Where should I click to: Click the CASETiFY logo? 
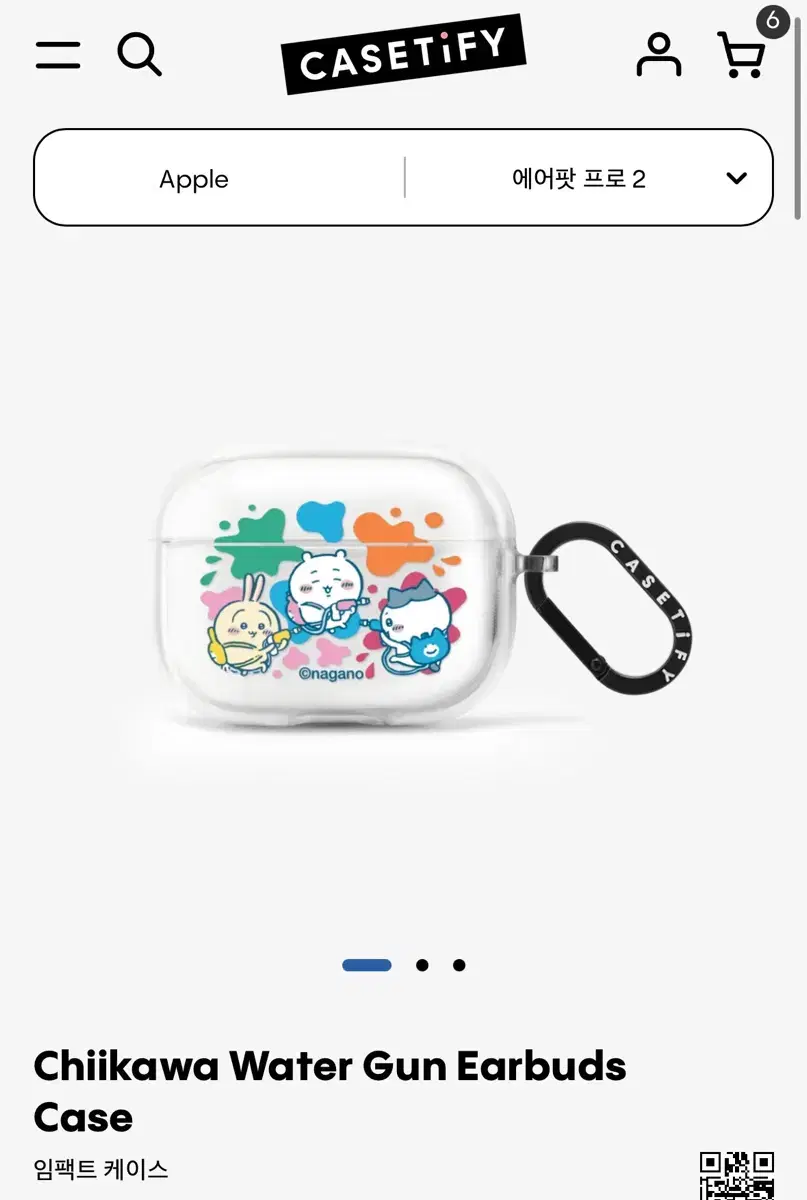[x=403, y=52]
